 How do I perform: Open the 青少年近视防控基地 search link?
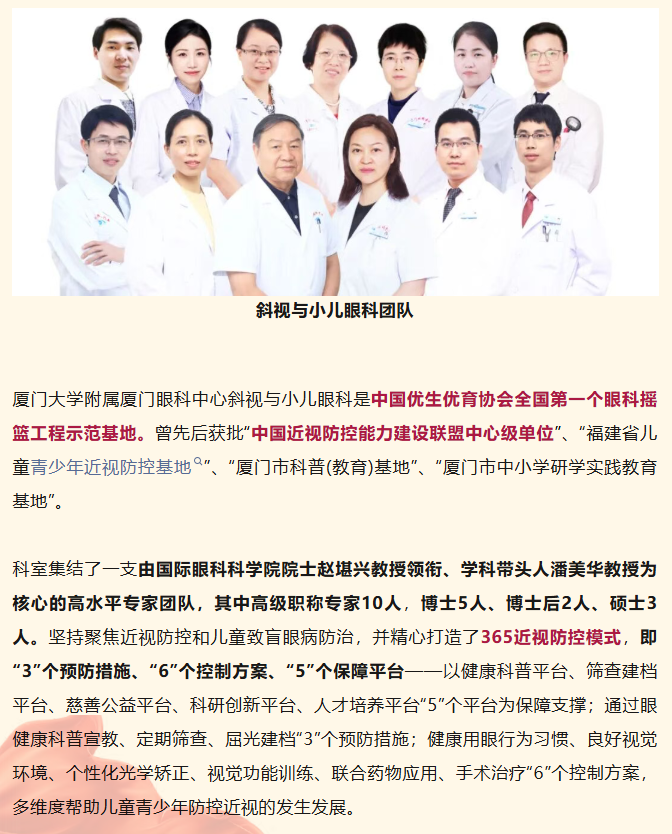click(112, 466)
